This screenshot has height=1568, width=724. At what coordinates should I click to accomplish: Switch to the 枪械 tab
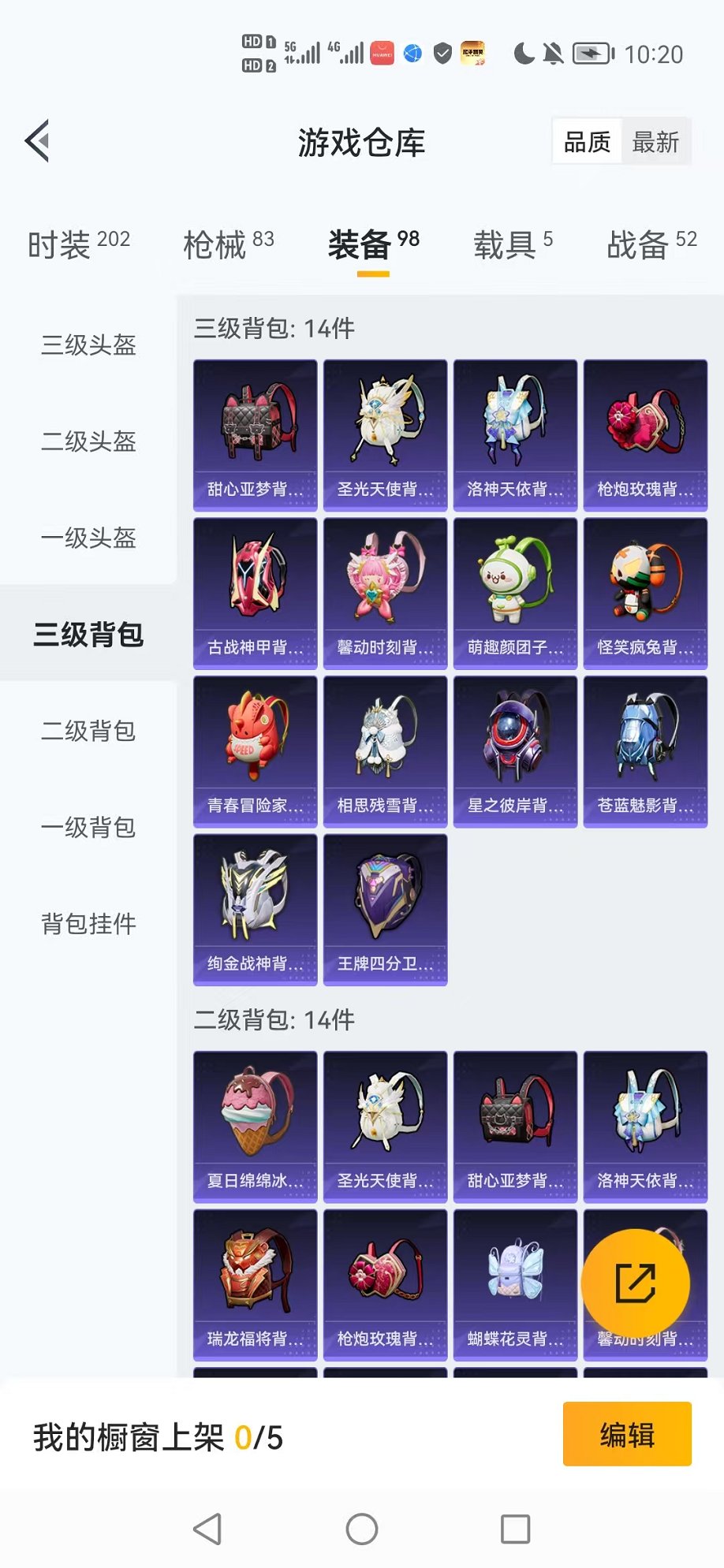pos(228,244)
